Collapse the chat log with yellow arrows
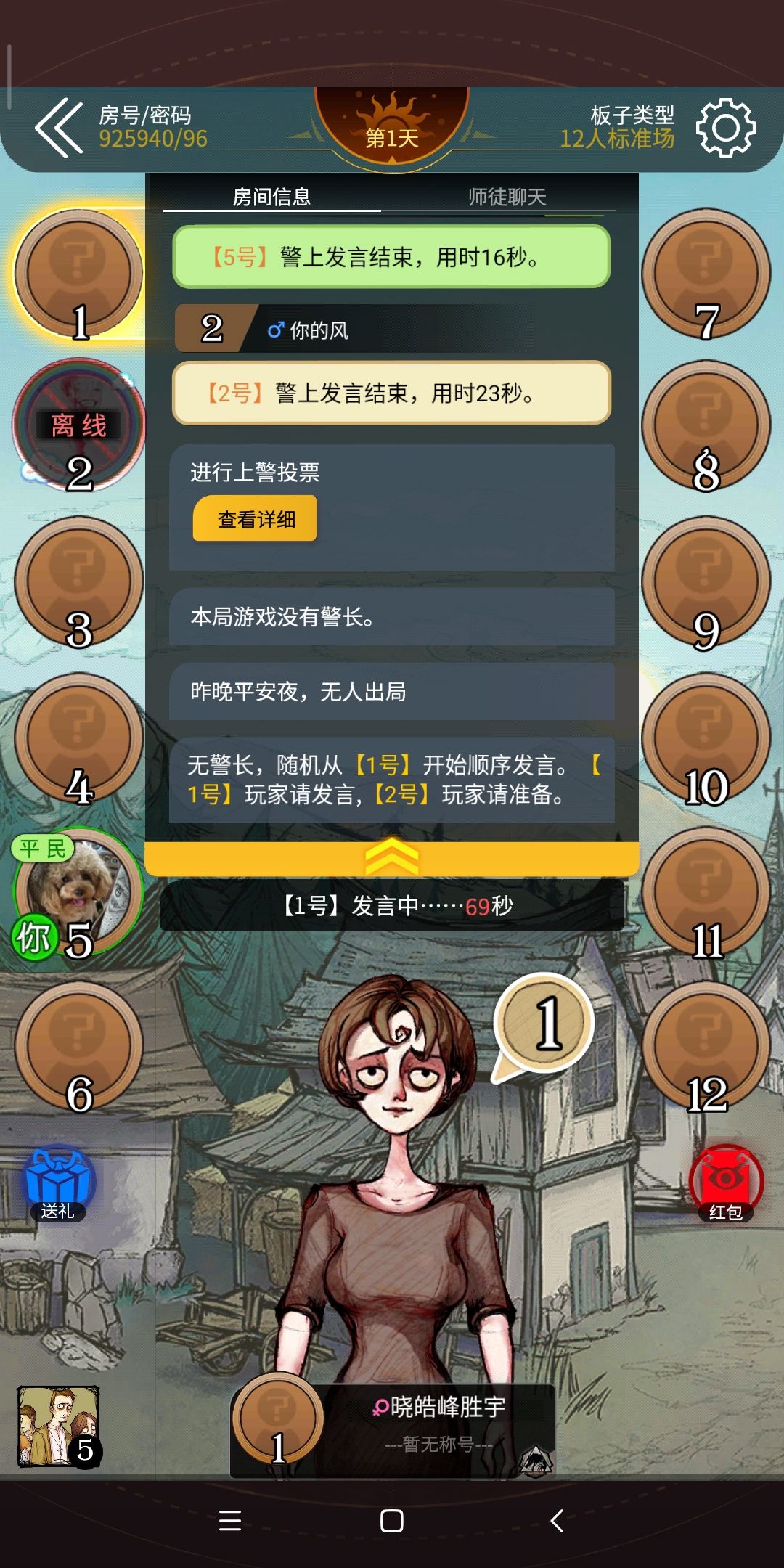Screen dimensions: 784x1568 tap(392, 858)
